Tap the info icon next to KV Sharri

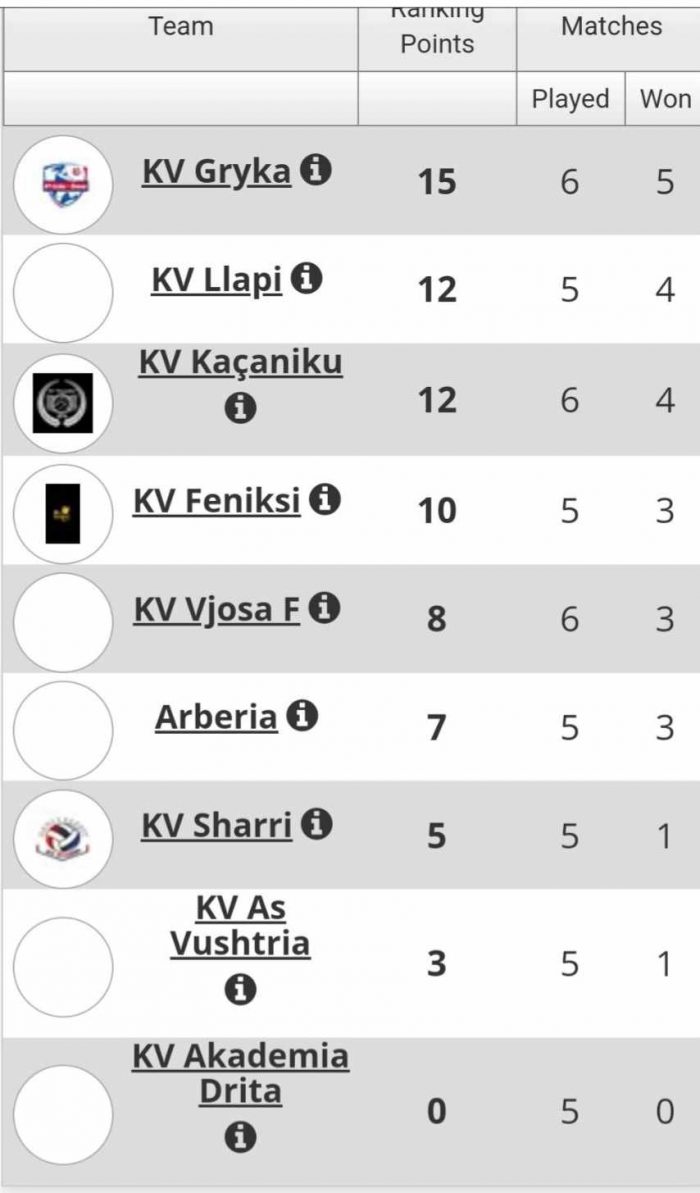[316, 824]
